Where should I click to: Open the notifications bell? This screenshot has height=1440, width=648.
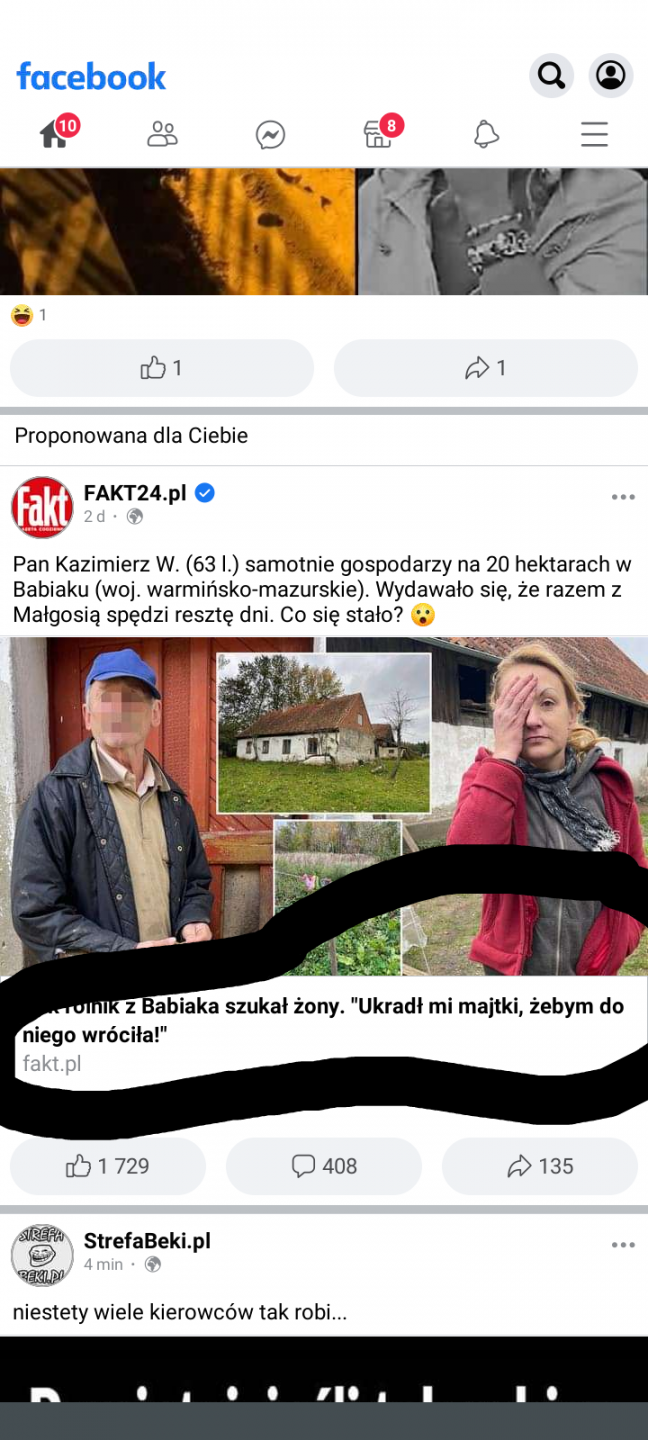coord(486,134)
